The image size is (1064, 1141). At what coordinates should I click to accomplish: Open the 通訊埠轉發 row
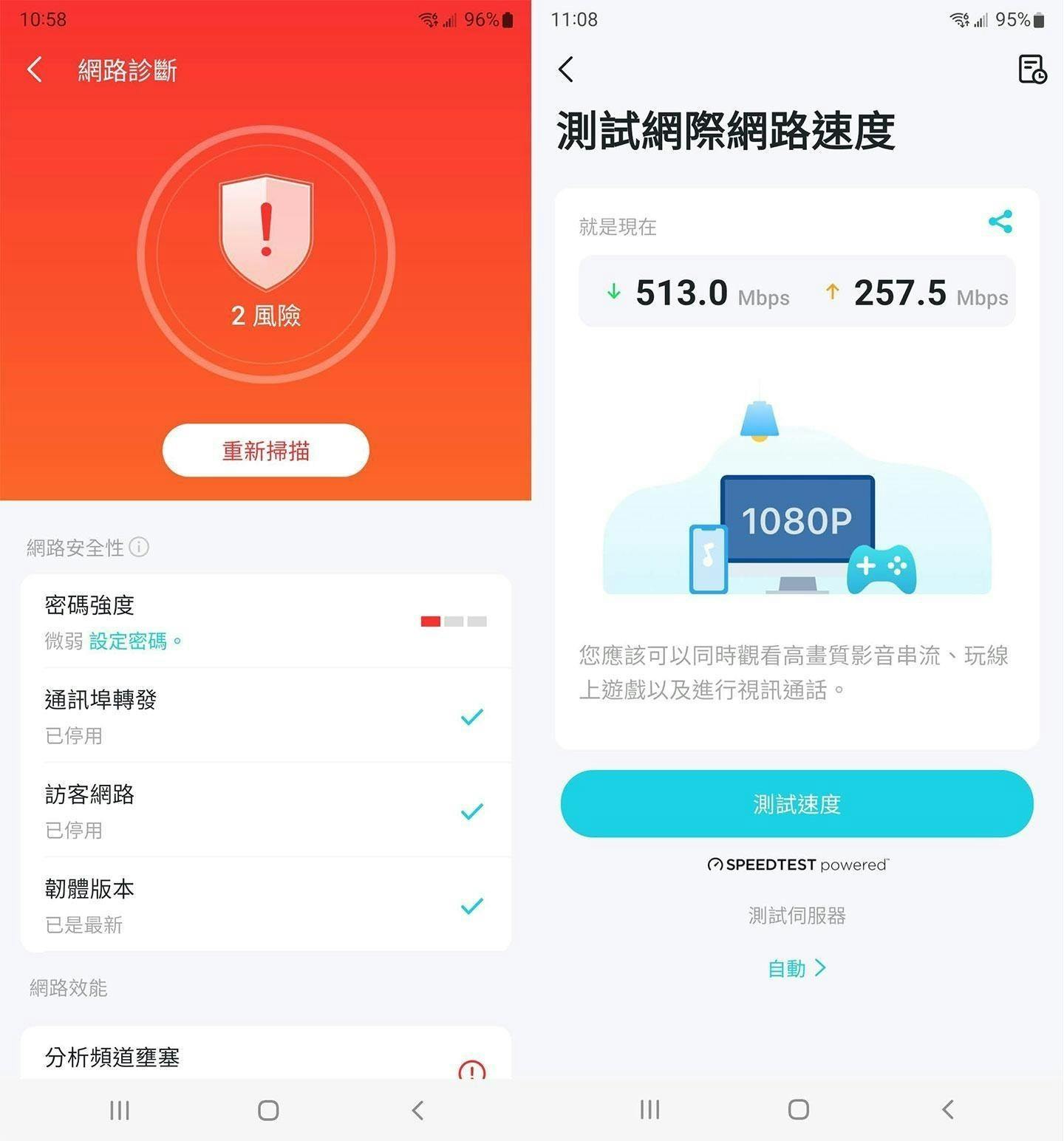pos(266,715)
